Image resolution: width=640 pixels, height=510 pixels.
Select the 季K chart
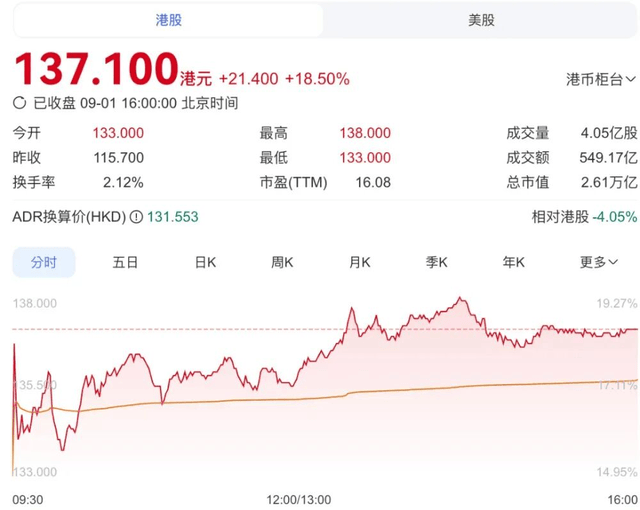point(437,262)
